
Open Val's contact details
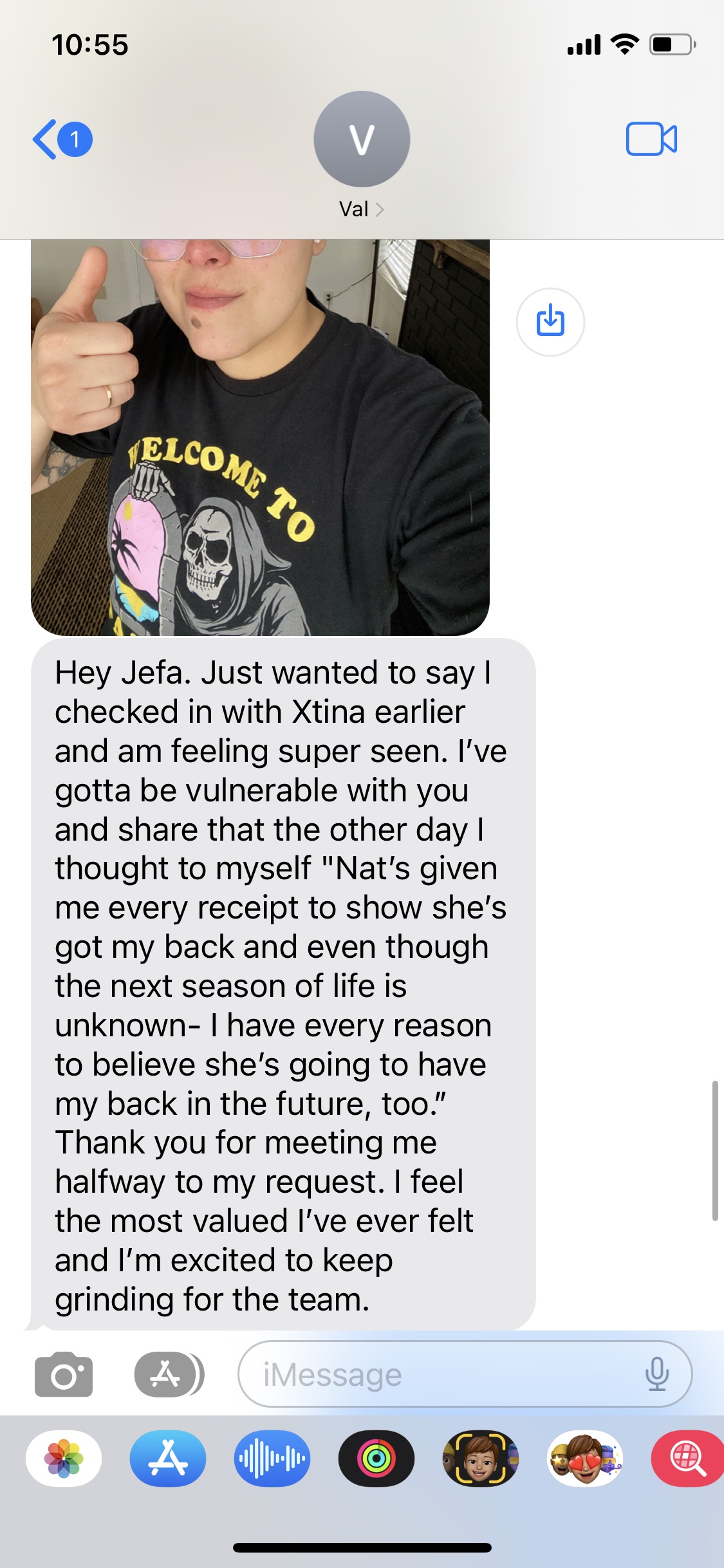pos(361,209)
